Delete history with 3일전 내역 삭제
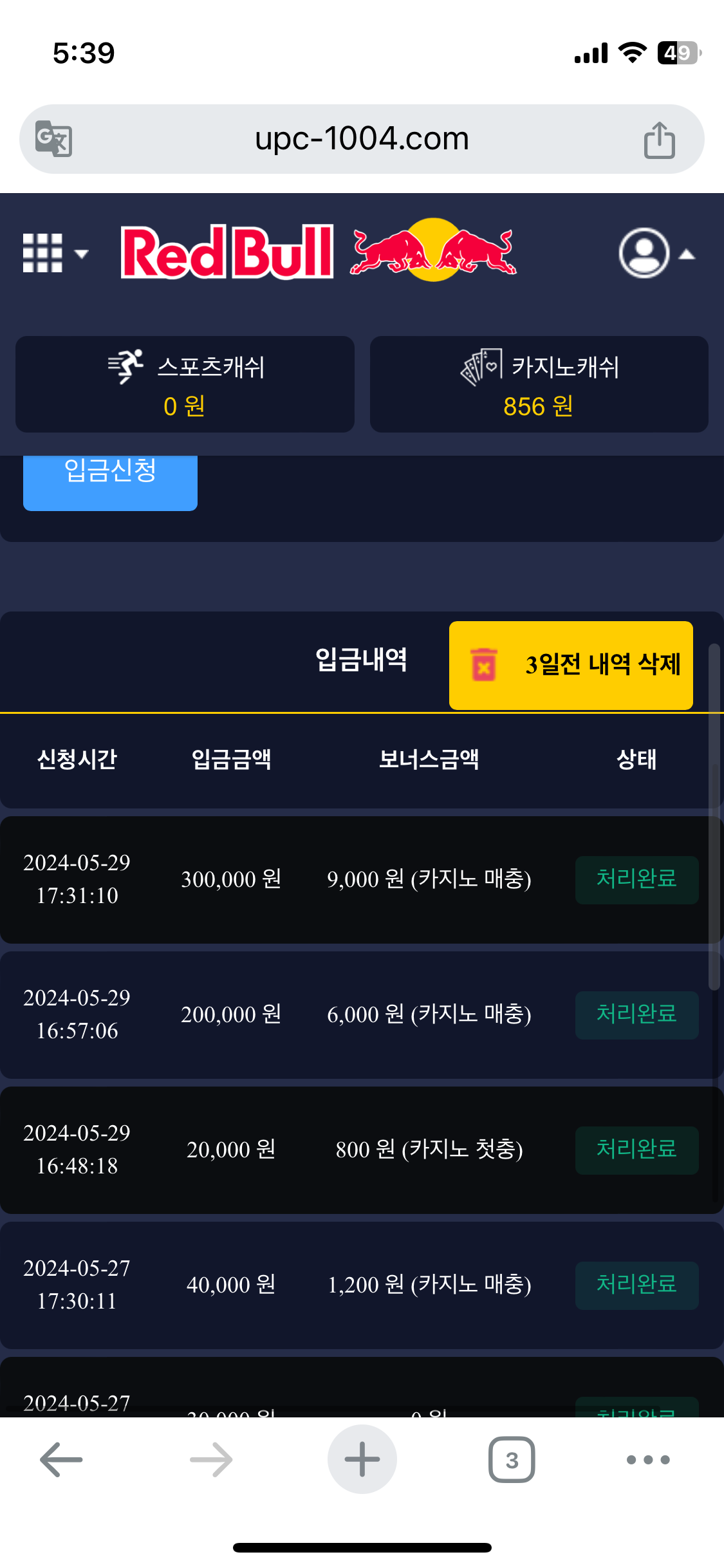Viewport: 724px width, 1568px height. click(x=571, y=665)
